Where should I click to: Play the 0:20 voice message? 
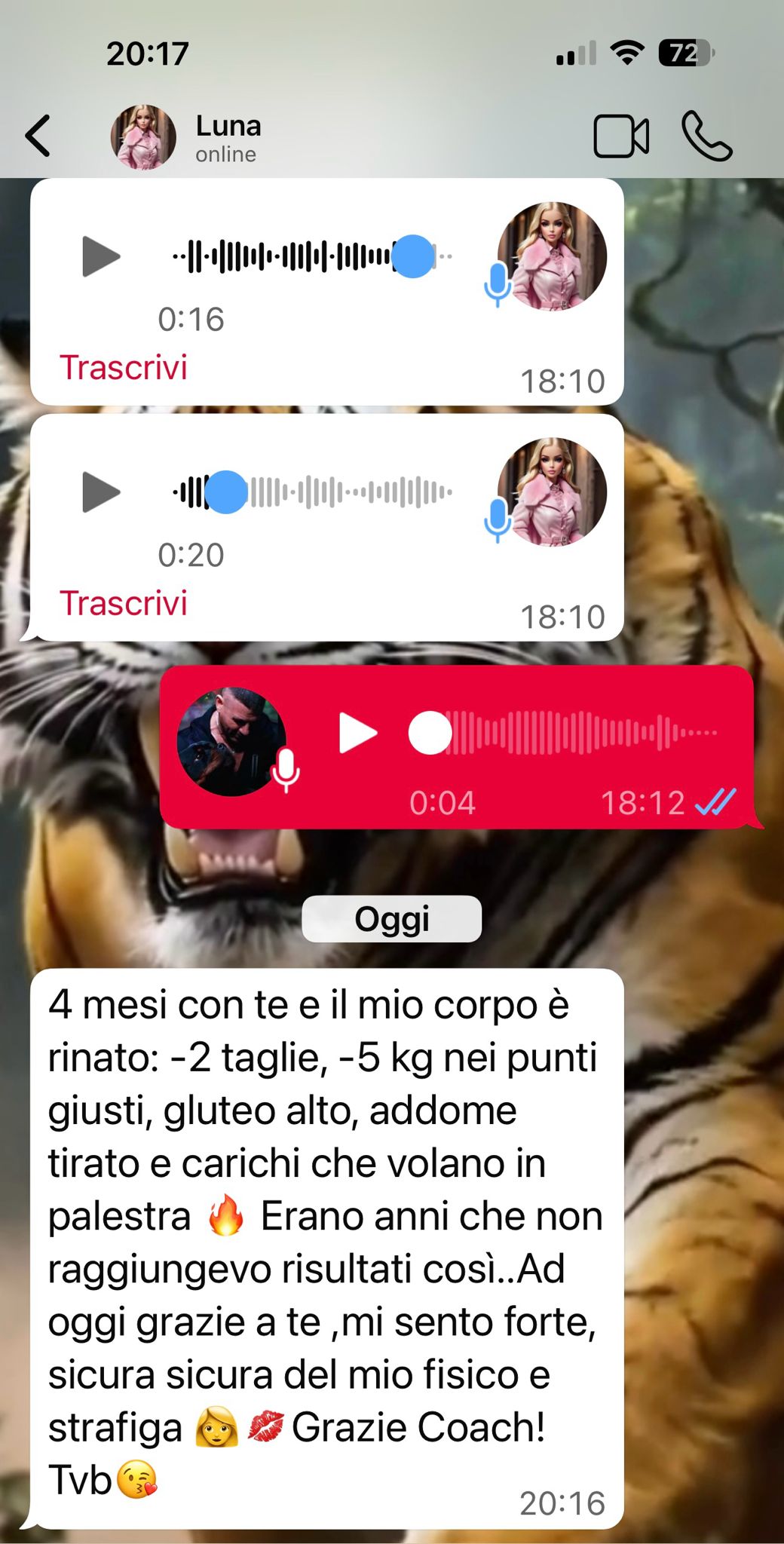[101, 492]
